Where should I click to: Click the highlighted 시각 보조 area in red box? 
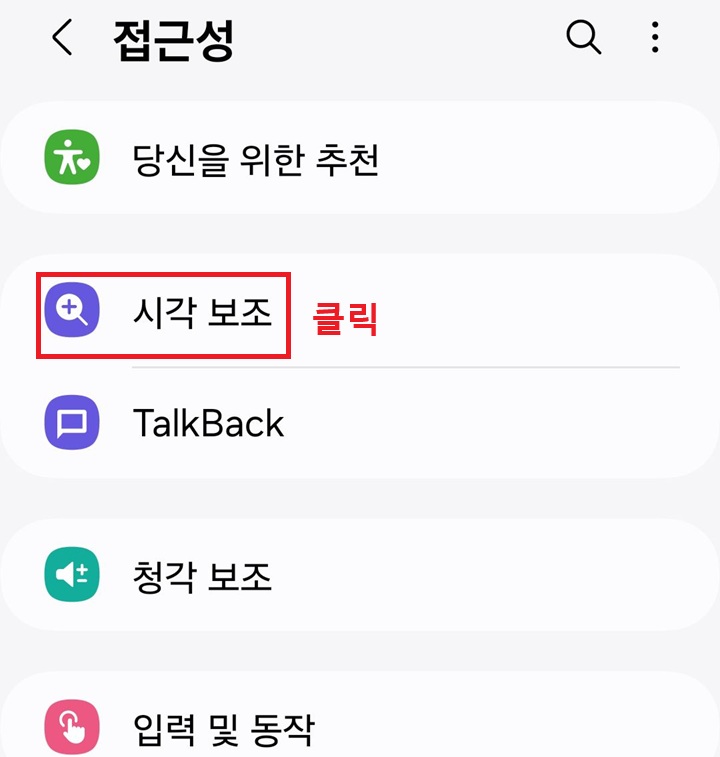click(163, 313)
